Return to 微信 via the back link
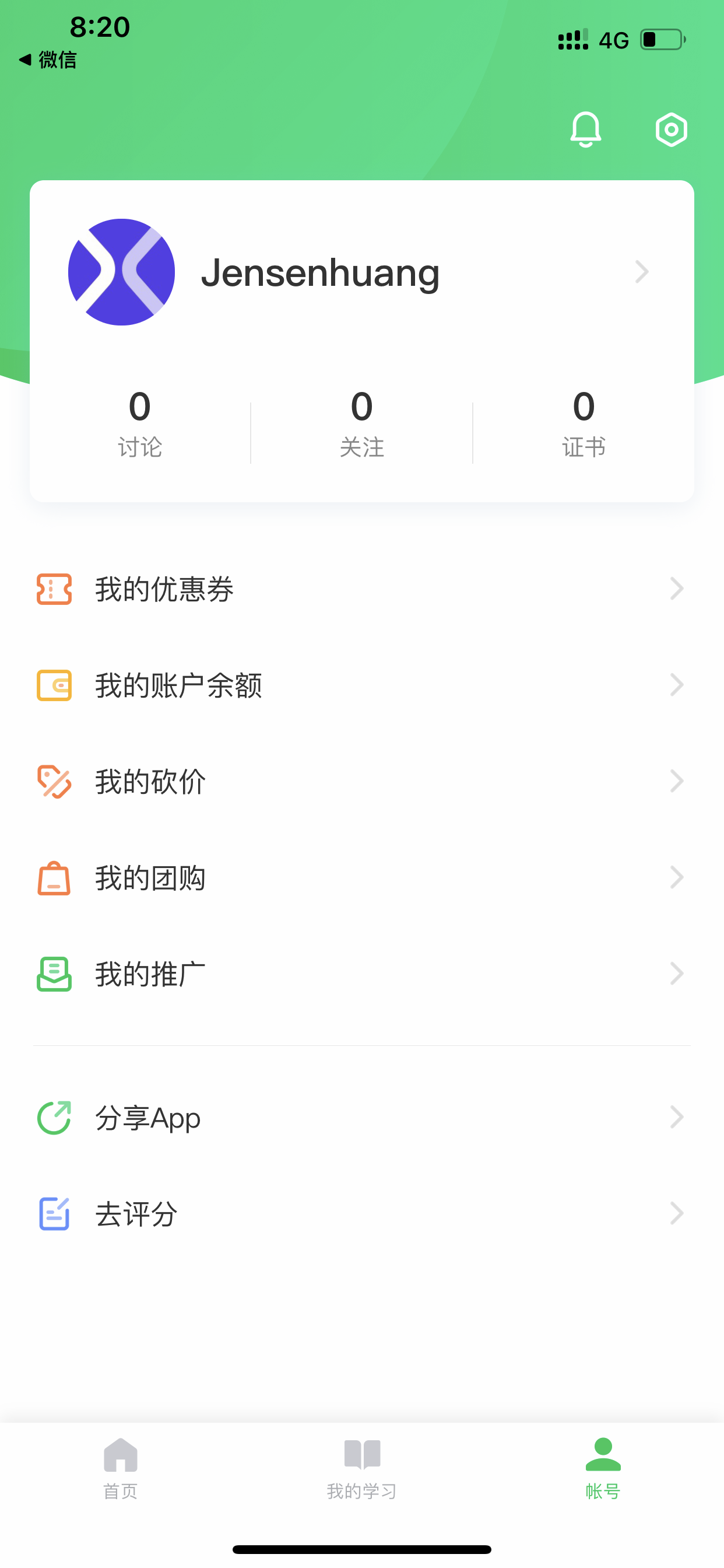 (47, 60)
